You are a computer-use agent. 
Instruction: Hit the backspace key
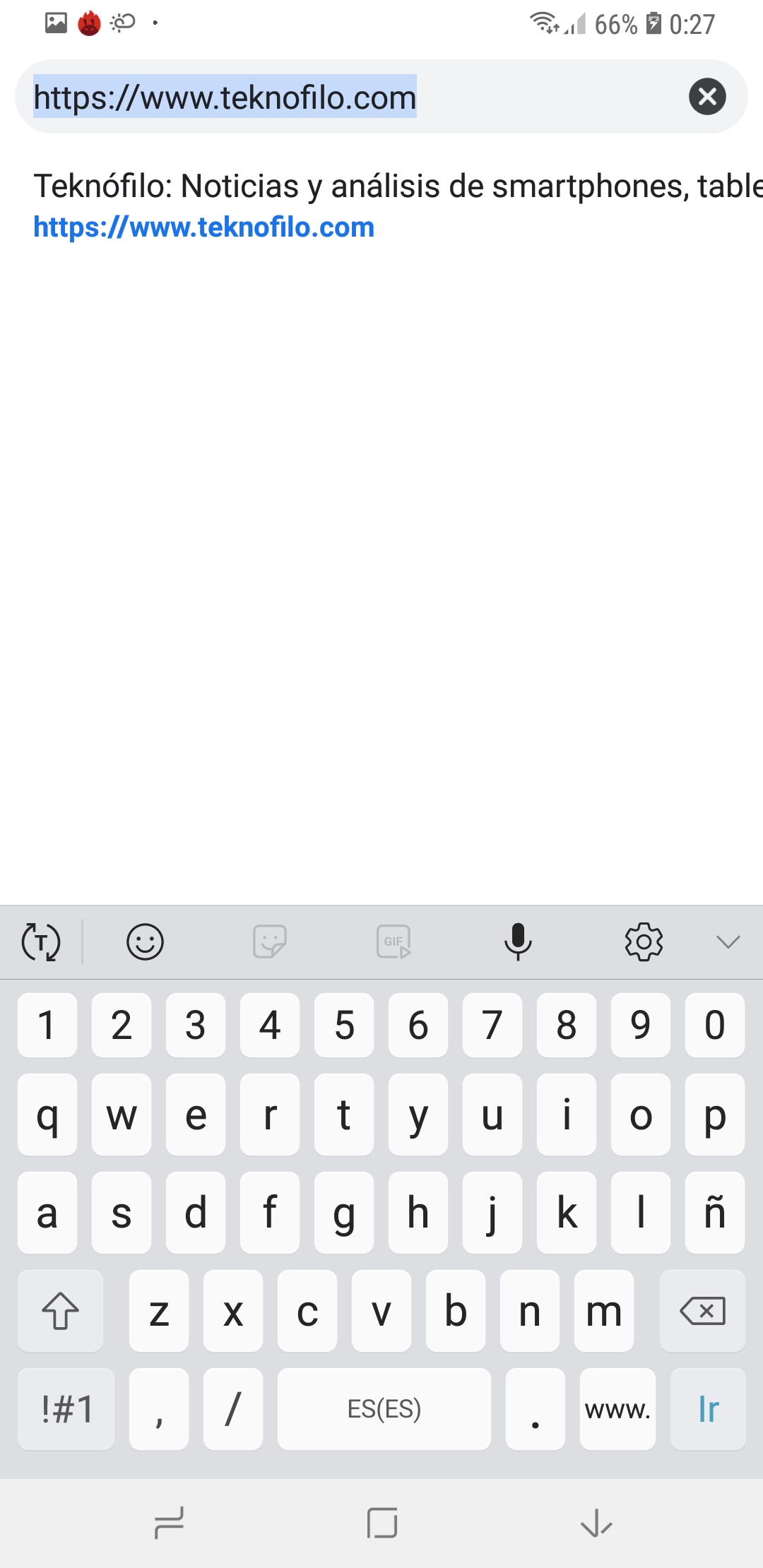coord(702,1311)
